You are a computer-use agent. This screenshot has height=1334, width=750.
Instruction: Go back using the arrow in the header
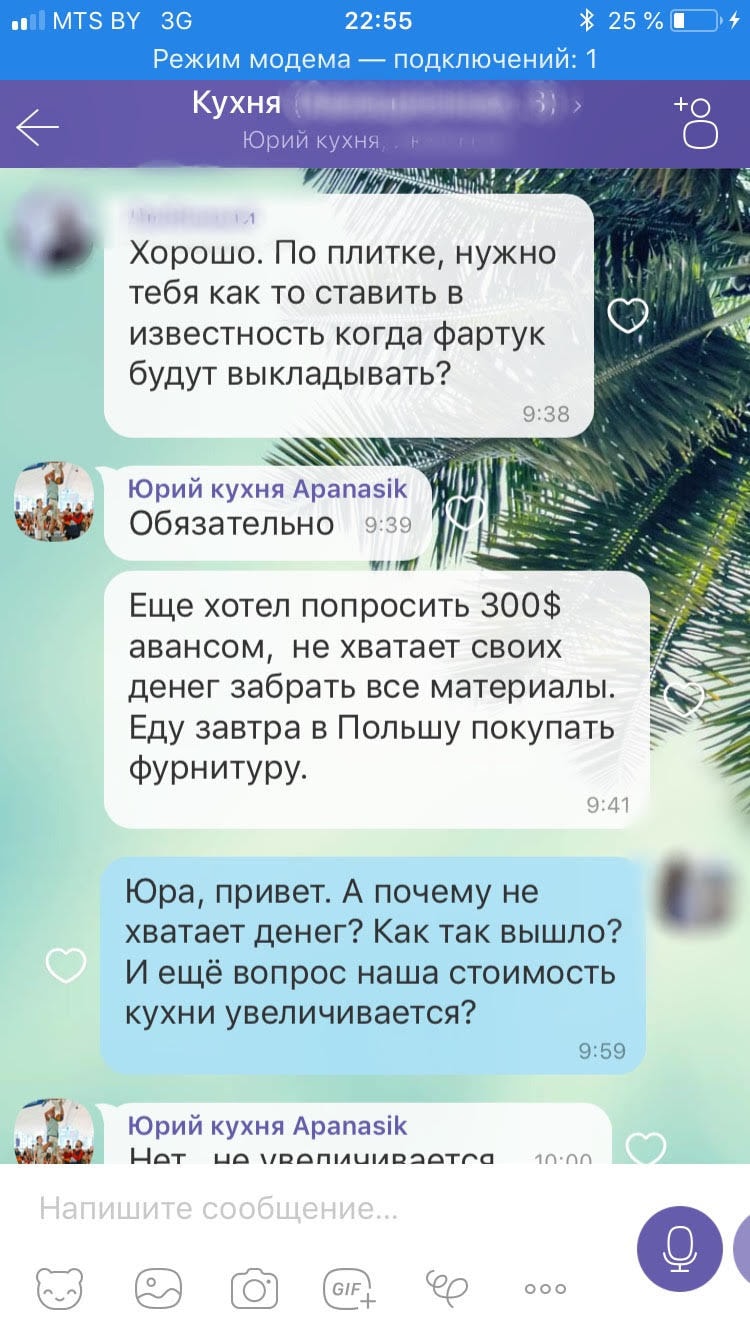38,127
